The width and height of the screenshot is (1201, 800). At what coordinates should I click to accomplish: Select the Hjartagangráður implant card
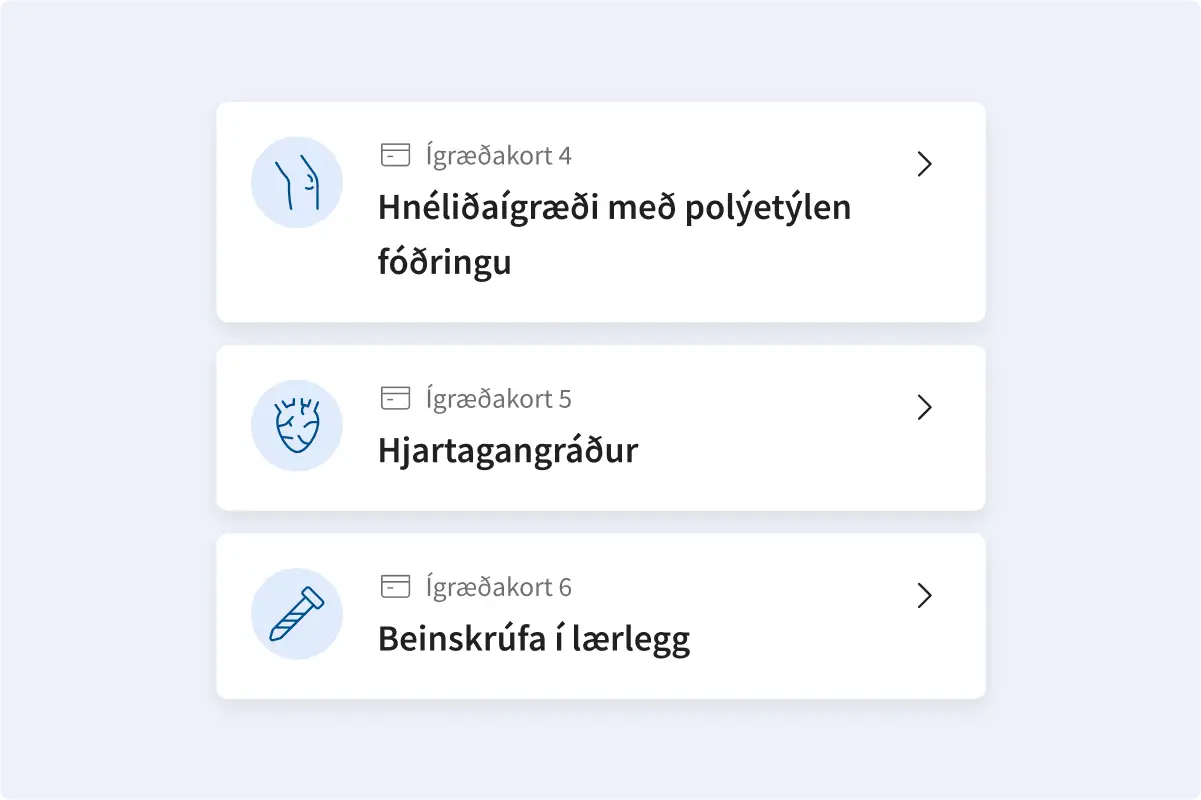(600, 428)
